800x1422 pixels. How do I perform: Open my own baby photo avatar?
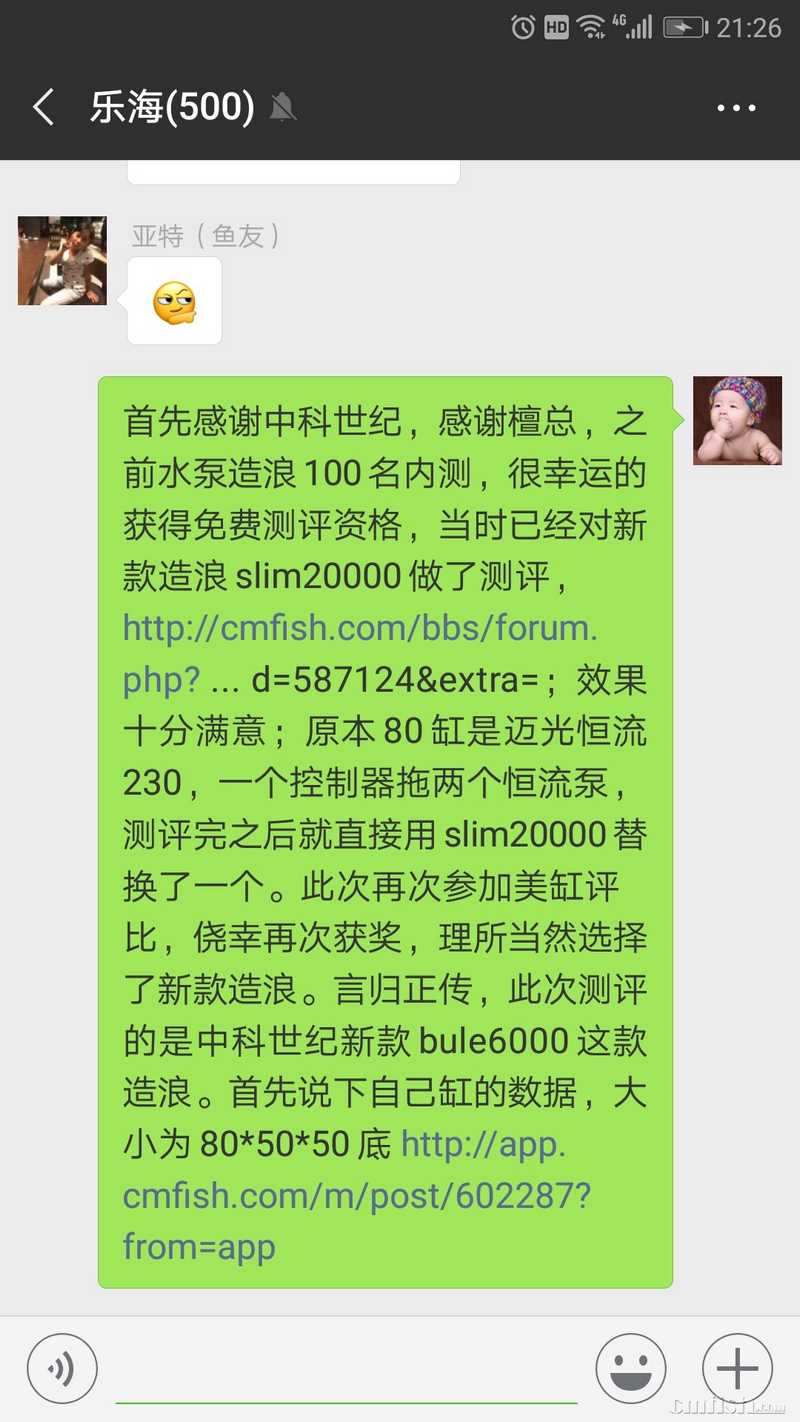click(737, 420)
